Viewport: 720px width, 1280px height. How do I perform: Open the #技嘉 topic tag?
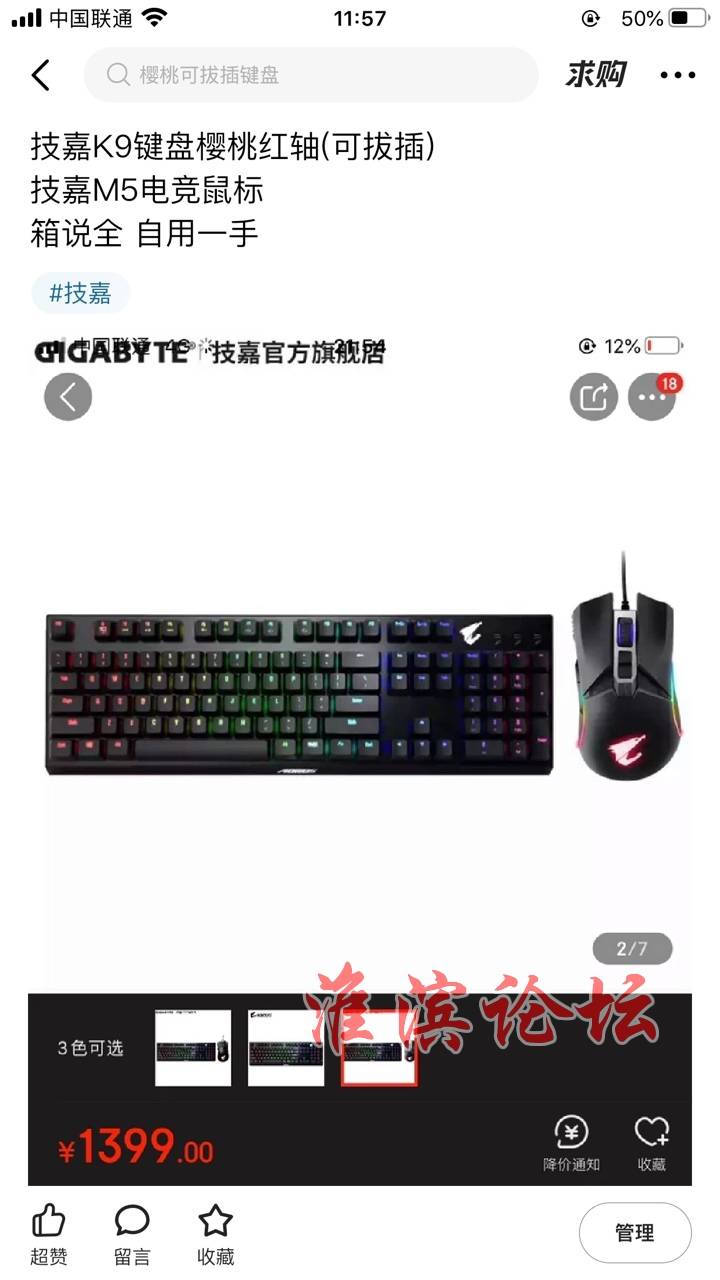coord(81,293)
